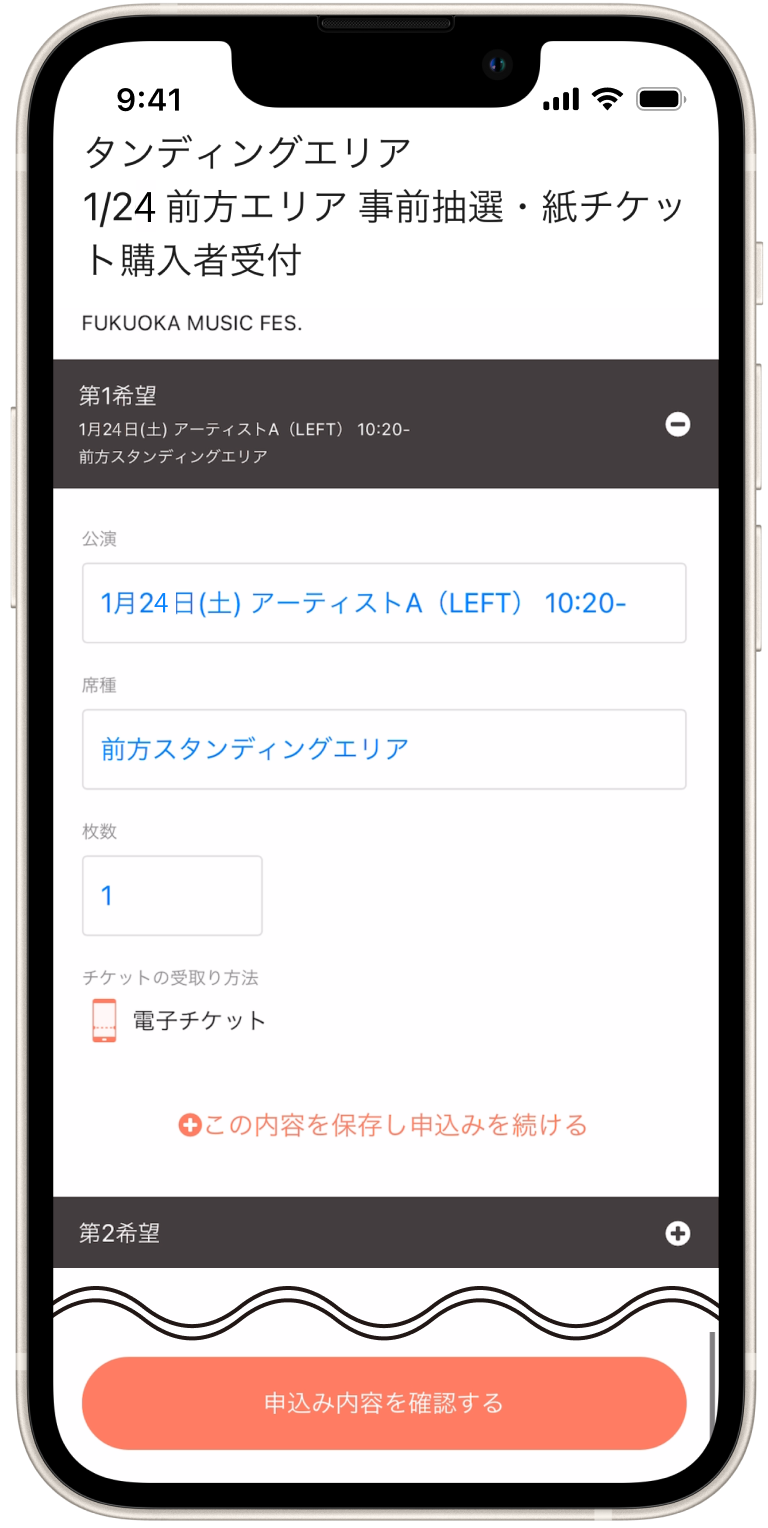Change the 枚数 ticket quantity

[x=172, y=895]
